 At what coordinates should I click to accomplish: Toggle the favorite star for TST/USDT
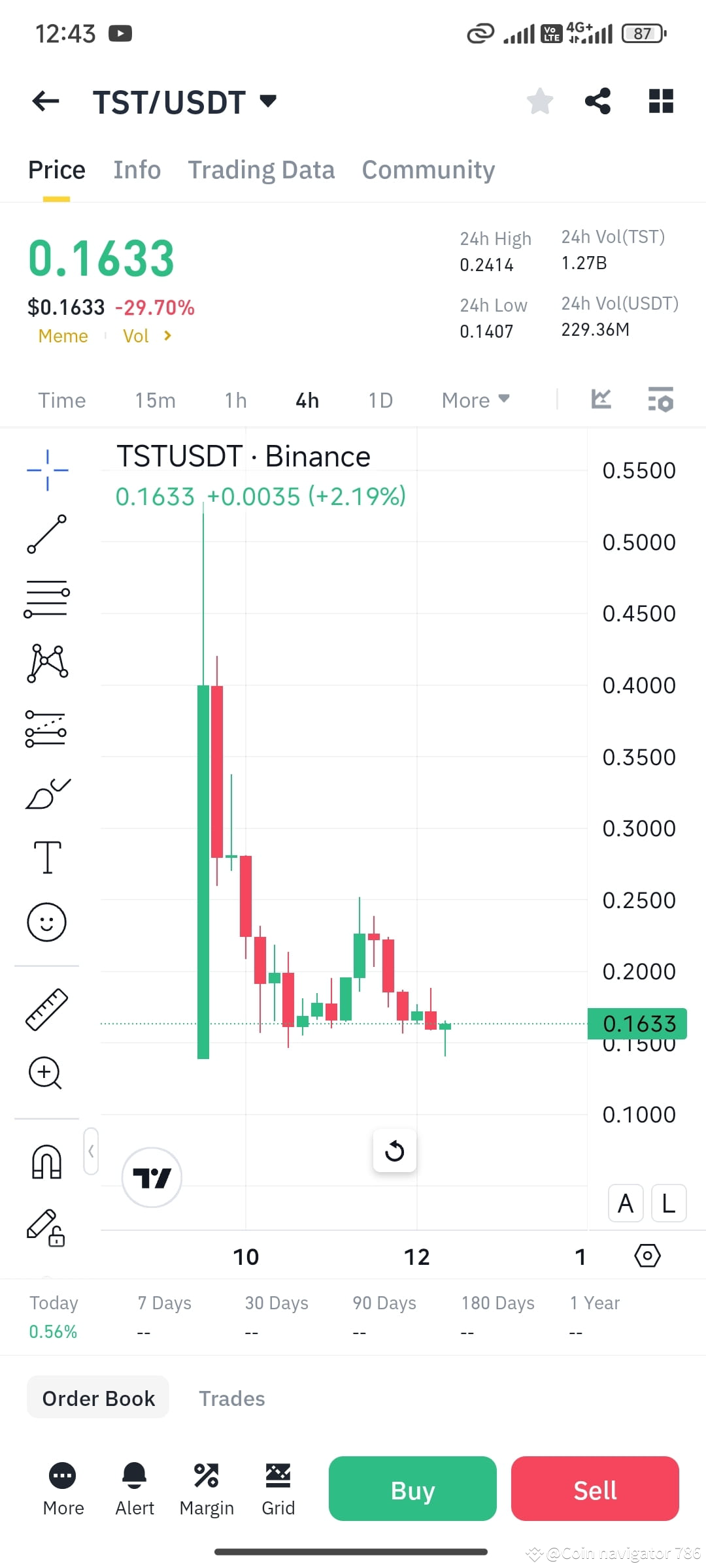click(x=539, y=101)
